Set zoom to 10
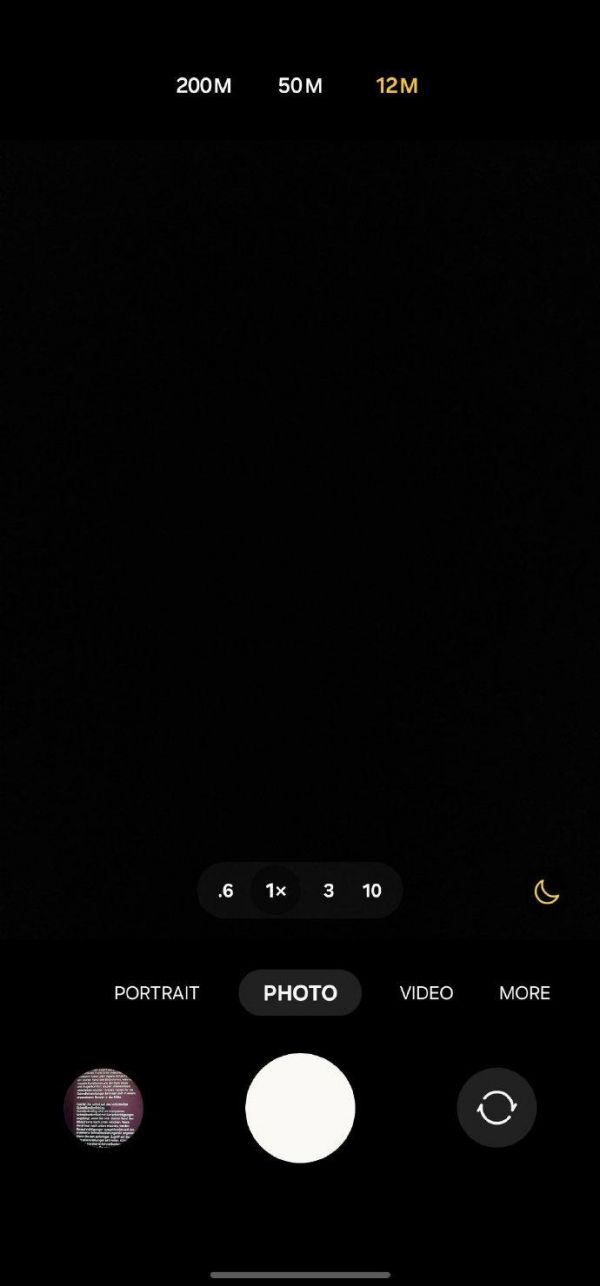The image size is (600, 1286). point(372,890)
